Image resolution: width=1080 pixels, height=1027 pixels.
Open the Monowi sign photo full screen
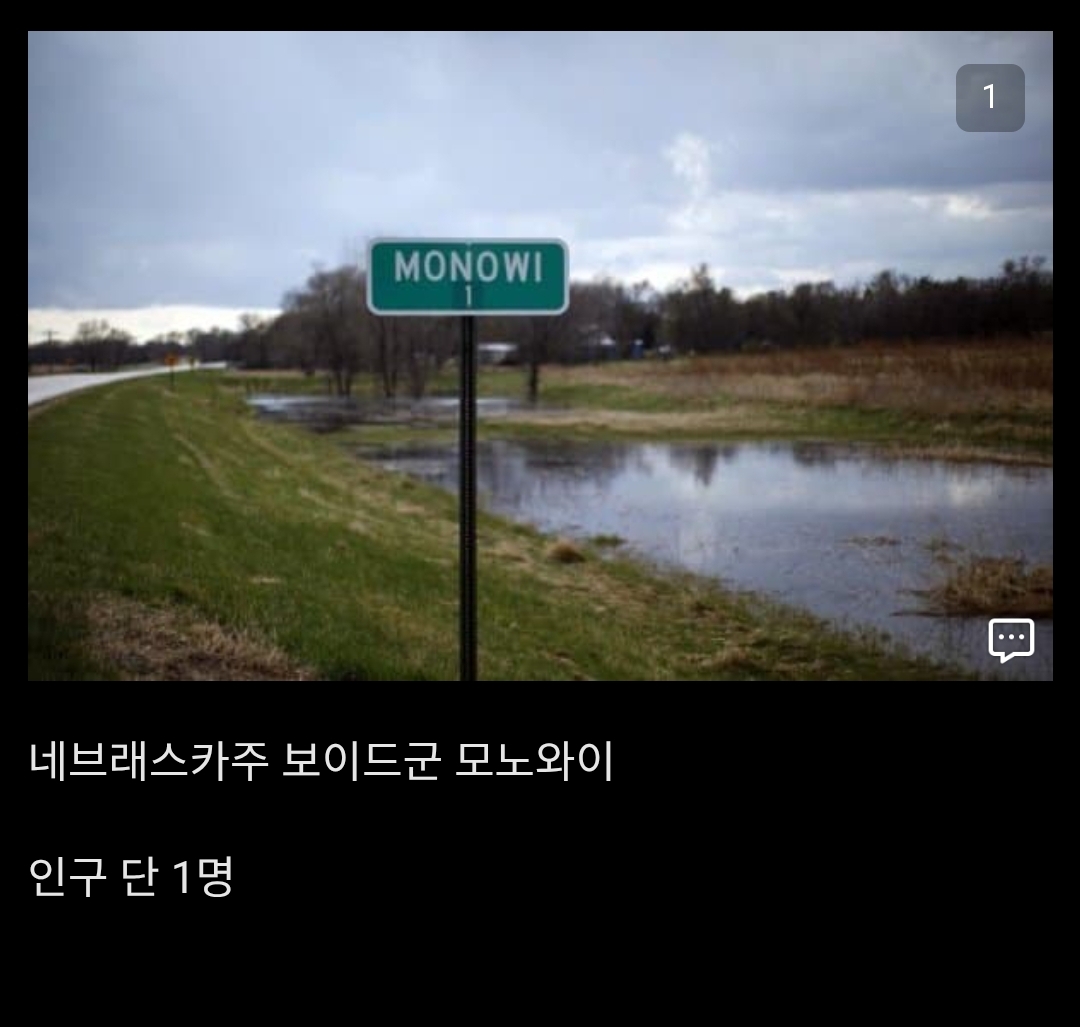point(540,355)
